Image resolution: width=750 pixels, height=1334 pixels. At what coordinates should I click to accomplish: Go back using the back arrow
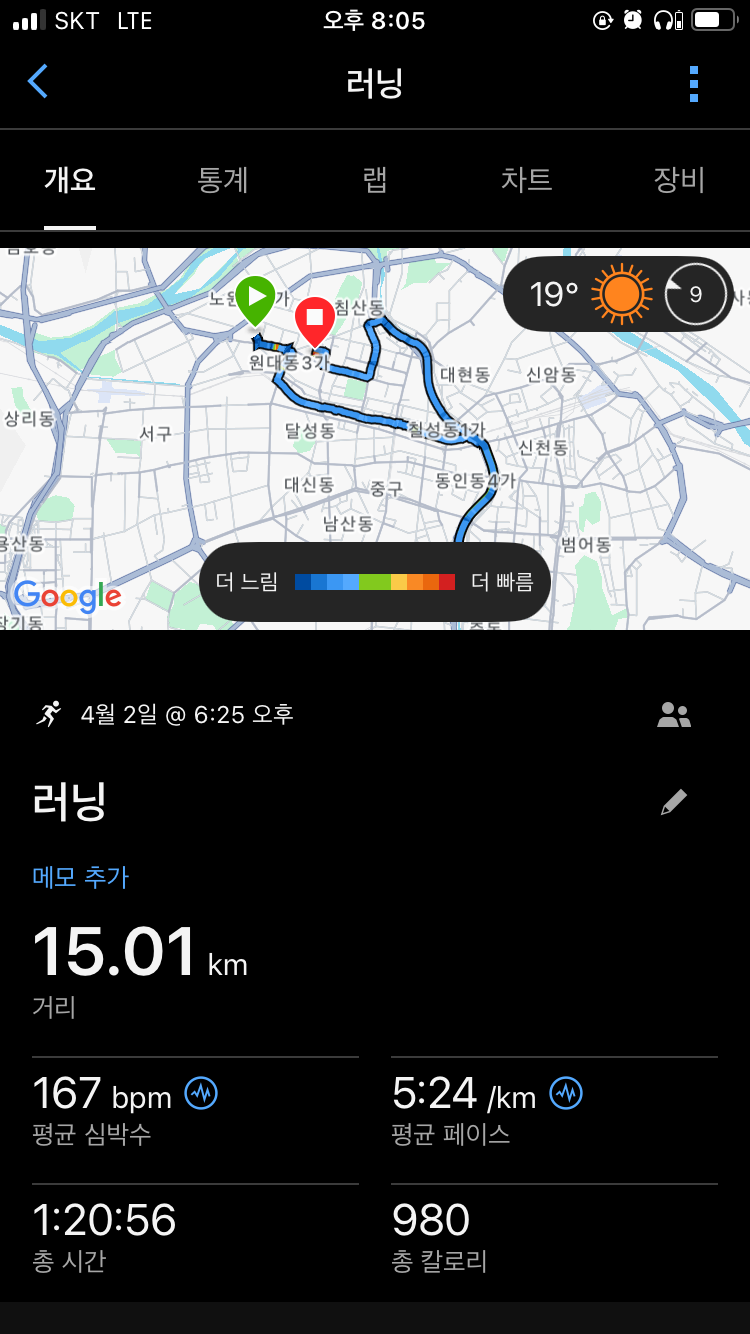coord(38,82)
